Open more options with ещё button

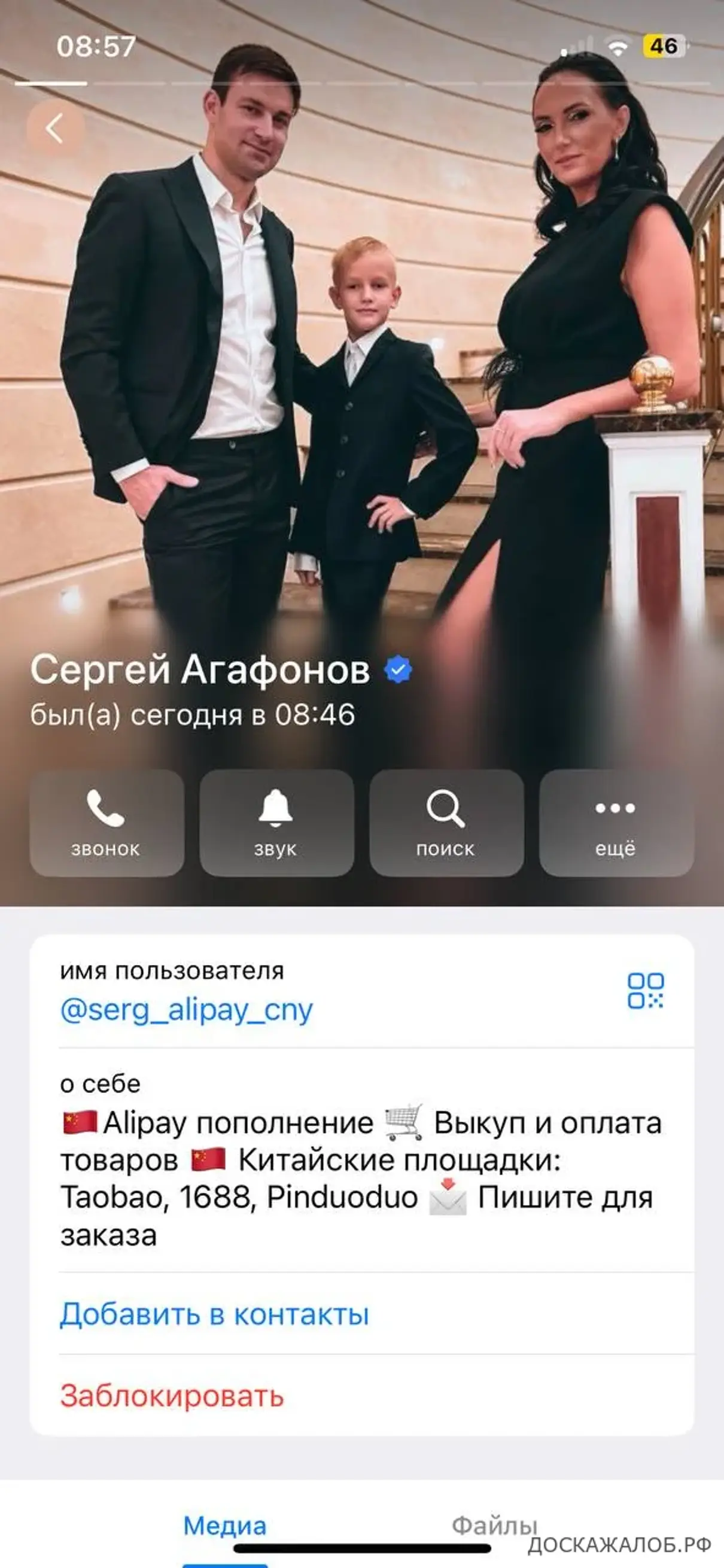616,823
